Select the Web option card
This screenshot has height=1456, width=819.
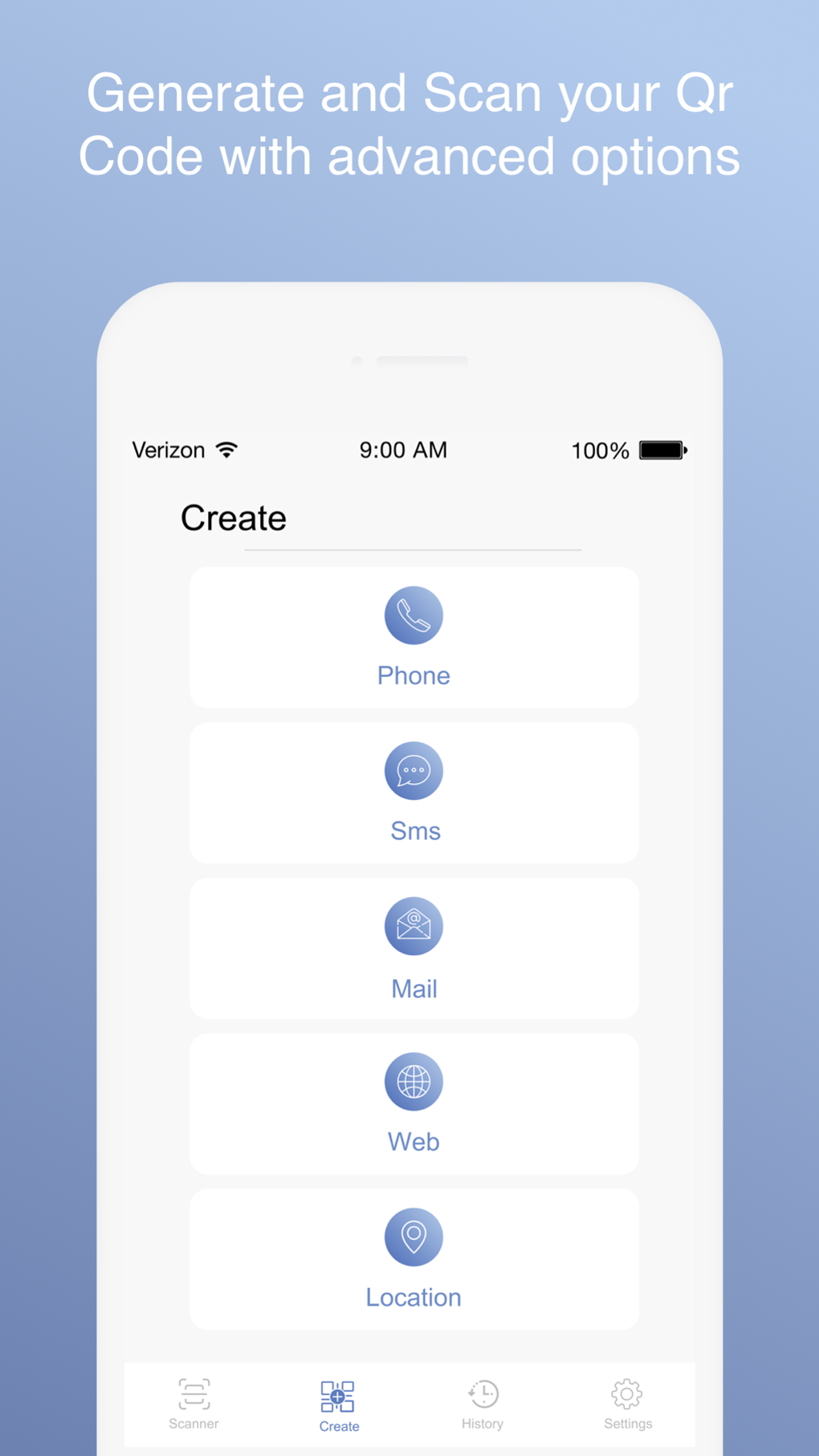pyautogui.click(x=414, y=1103)
